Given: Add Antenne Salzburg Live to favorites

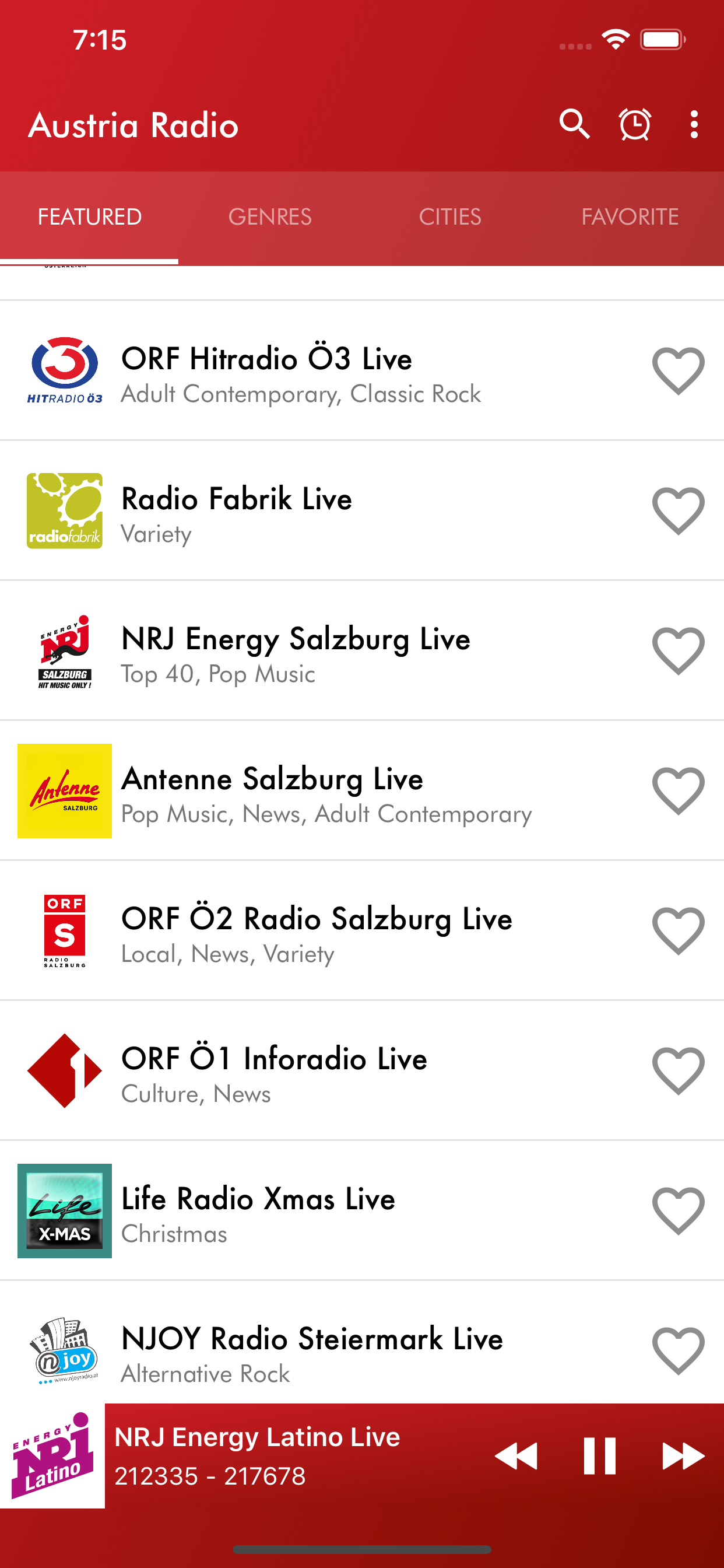Looking at the screenshot, I should tap(679, 792).
